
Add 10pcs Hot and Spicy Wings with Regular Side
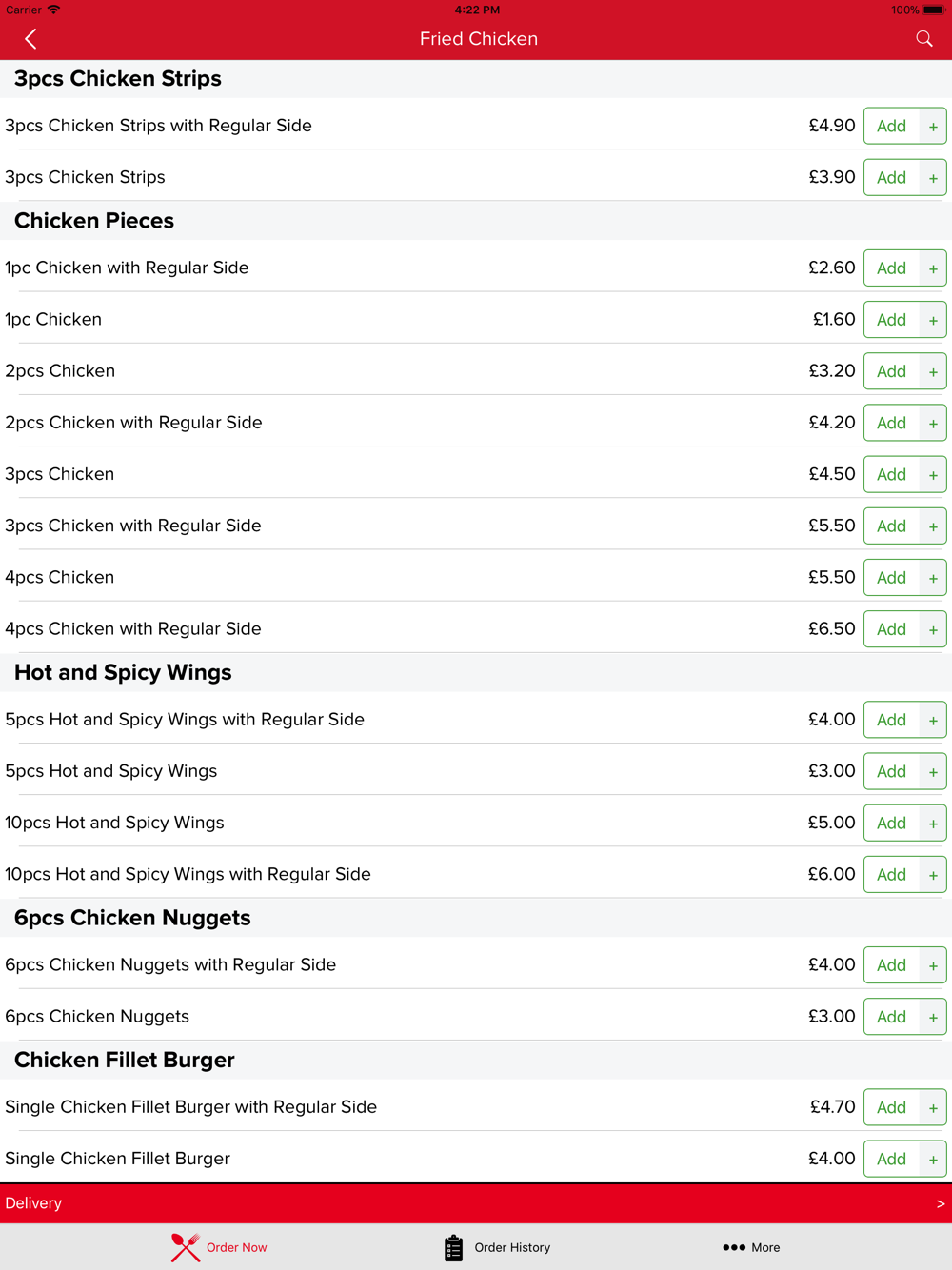[904, 874]
